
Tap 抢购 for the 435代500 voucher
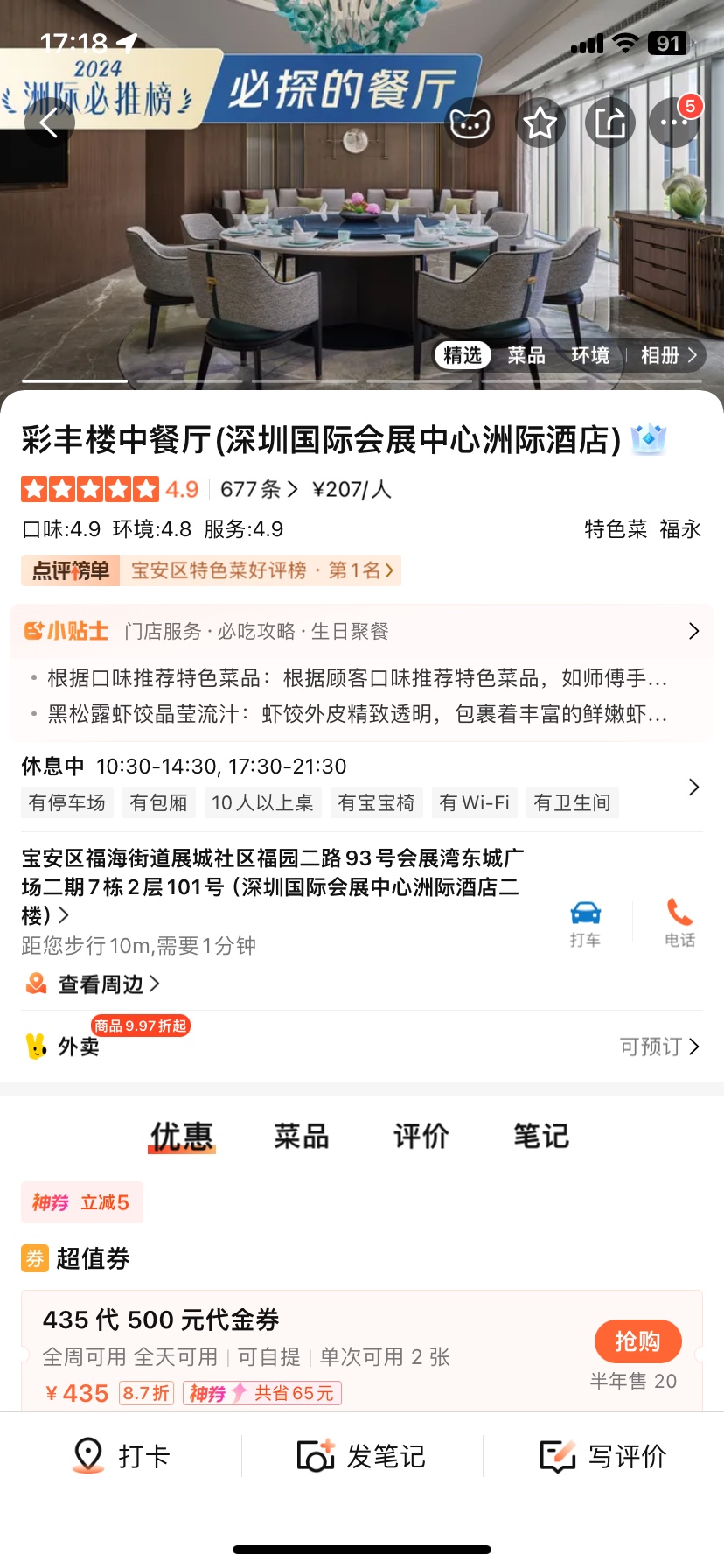tap(637, 1340)
